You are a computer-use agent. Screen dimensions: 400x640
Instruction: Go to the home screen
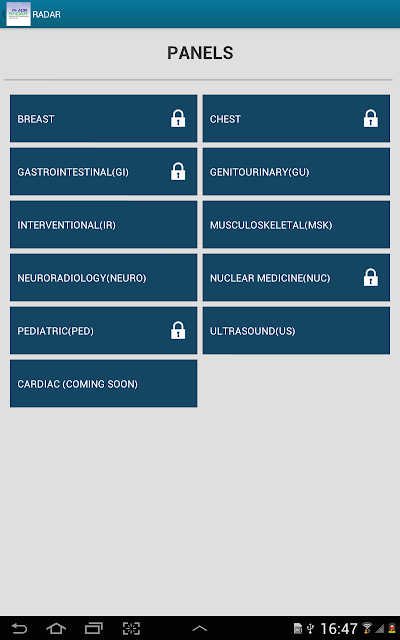coord(56,628)
